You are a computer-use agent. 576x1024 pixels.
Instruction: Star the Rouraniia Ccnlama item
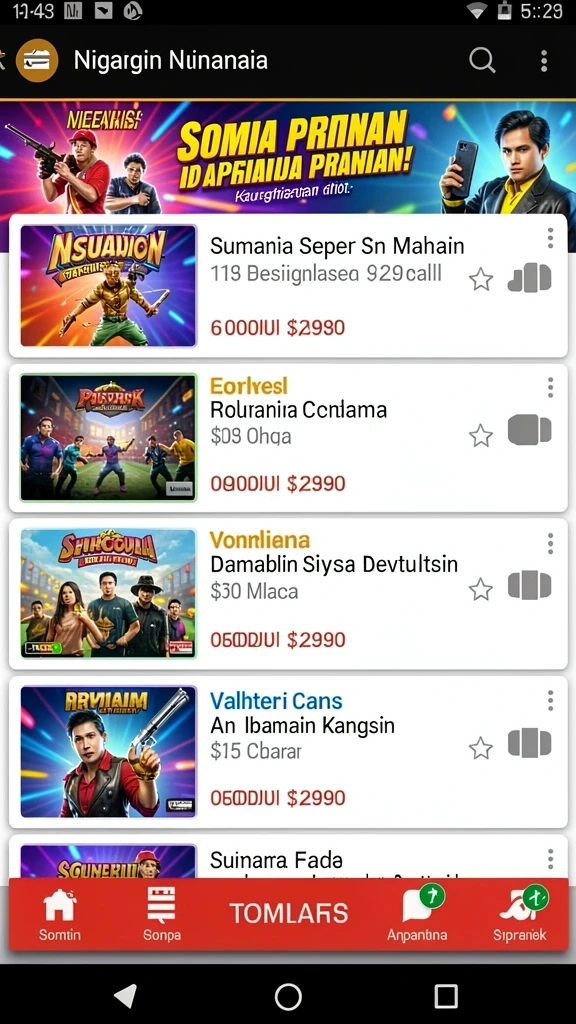point(481,435)
